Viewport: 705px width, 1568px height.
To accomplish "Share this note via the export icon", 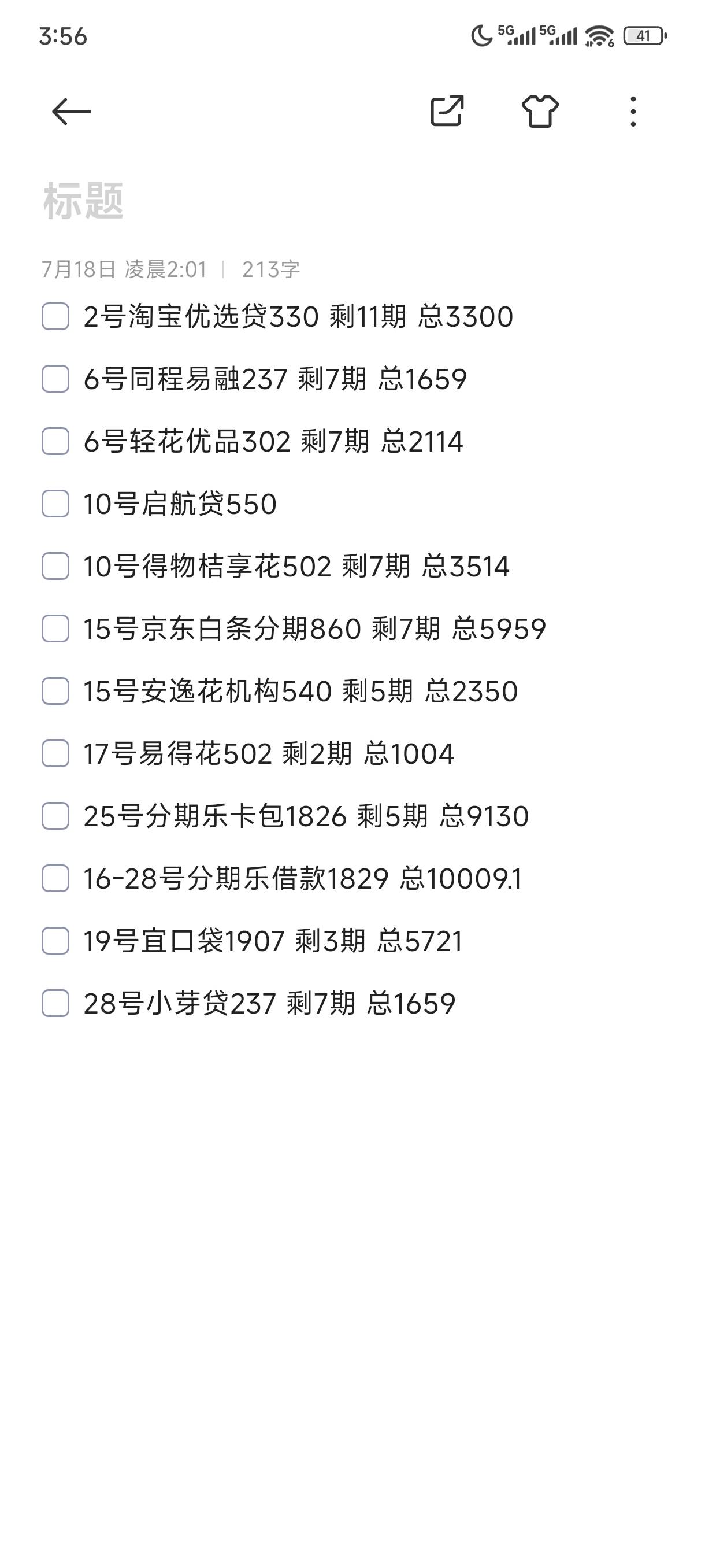I will 447,112.
